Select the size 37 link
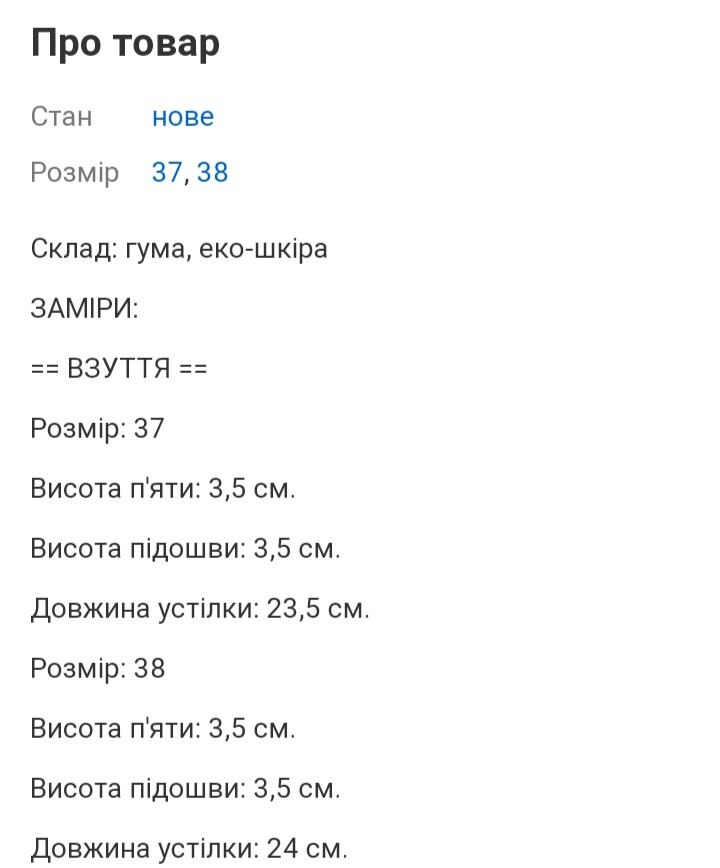 point(166,172)
